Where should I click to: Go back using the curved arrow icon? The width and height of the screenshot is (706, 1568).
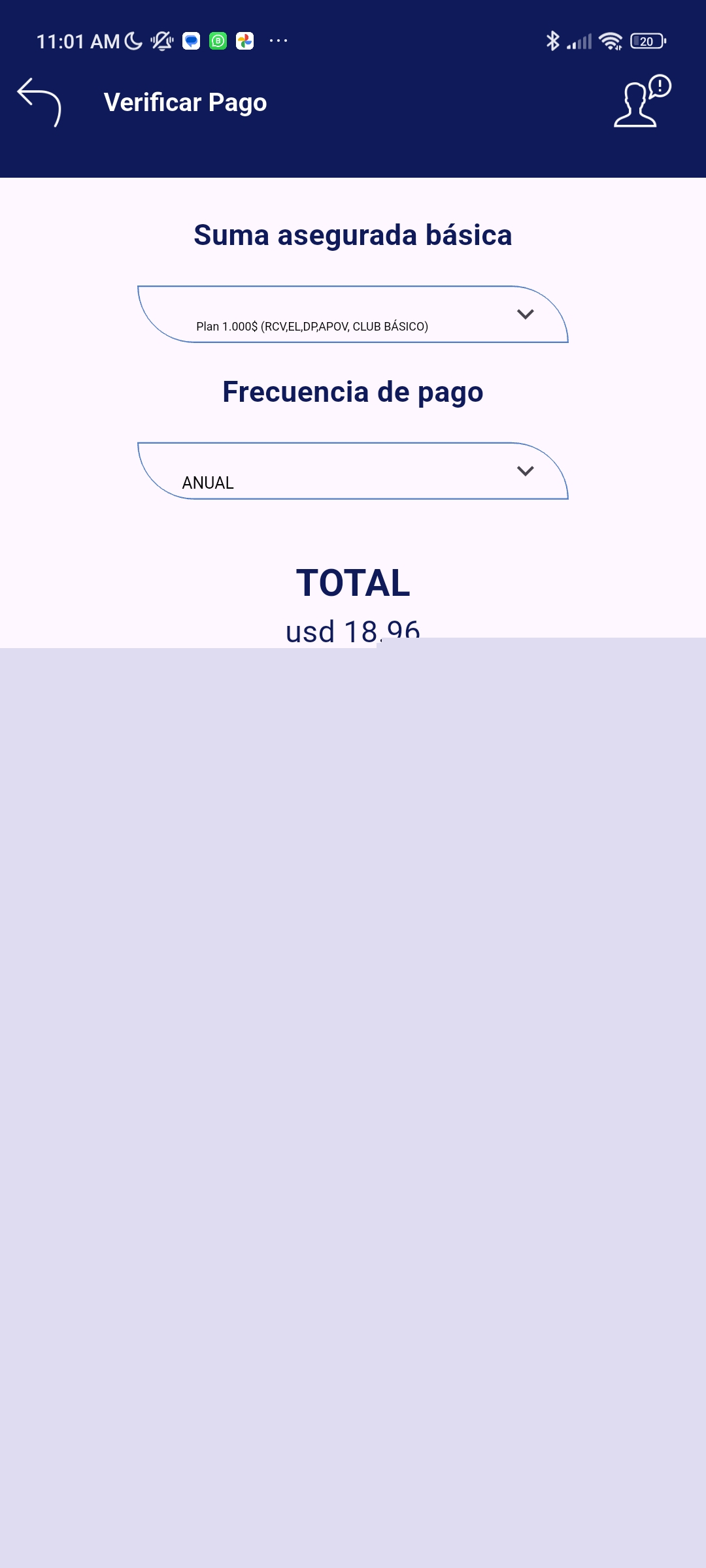(x=39, y=102)
